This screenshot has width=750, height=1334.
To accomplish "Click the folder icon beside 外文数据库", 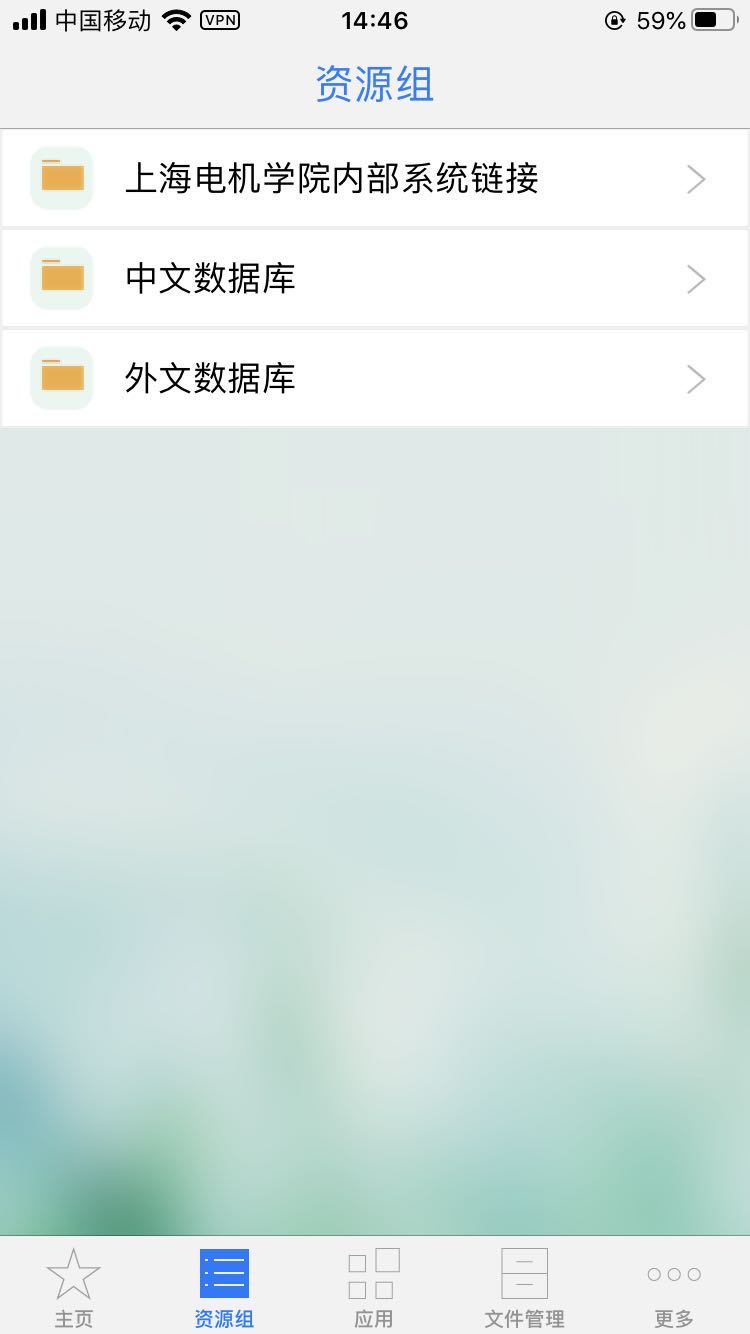I will point(61,378).
